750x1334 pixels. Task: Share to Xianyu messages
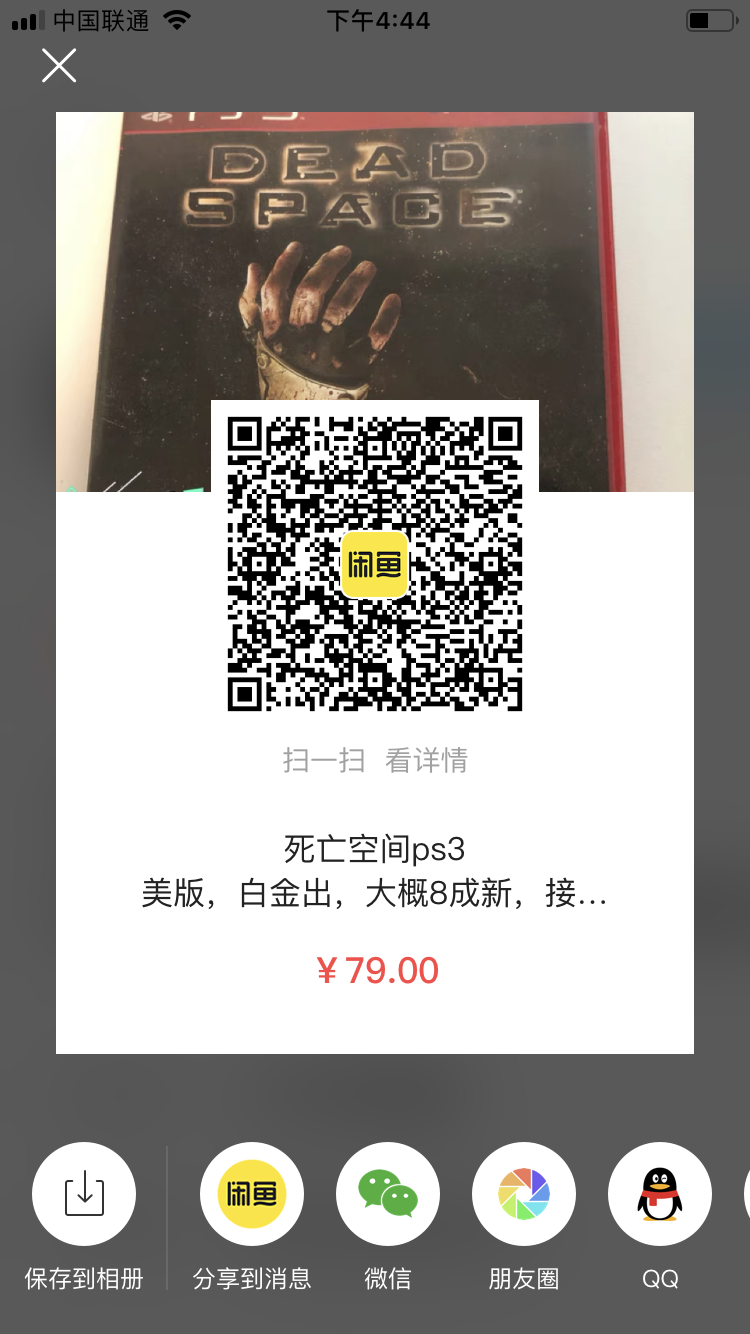tap(252, 1194)
